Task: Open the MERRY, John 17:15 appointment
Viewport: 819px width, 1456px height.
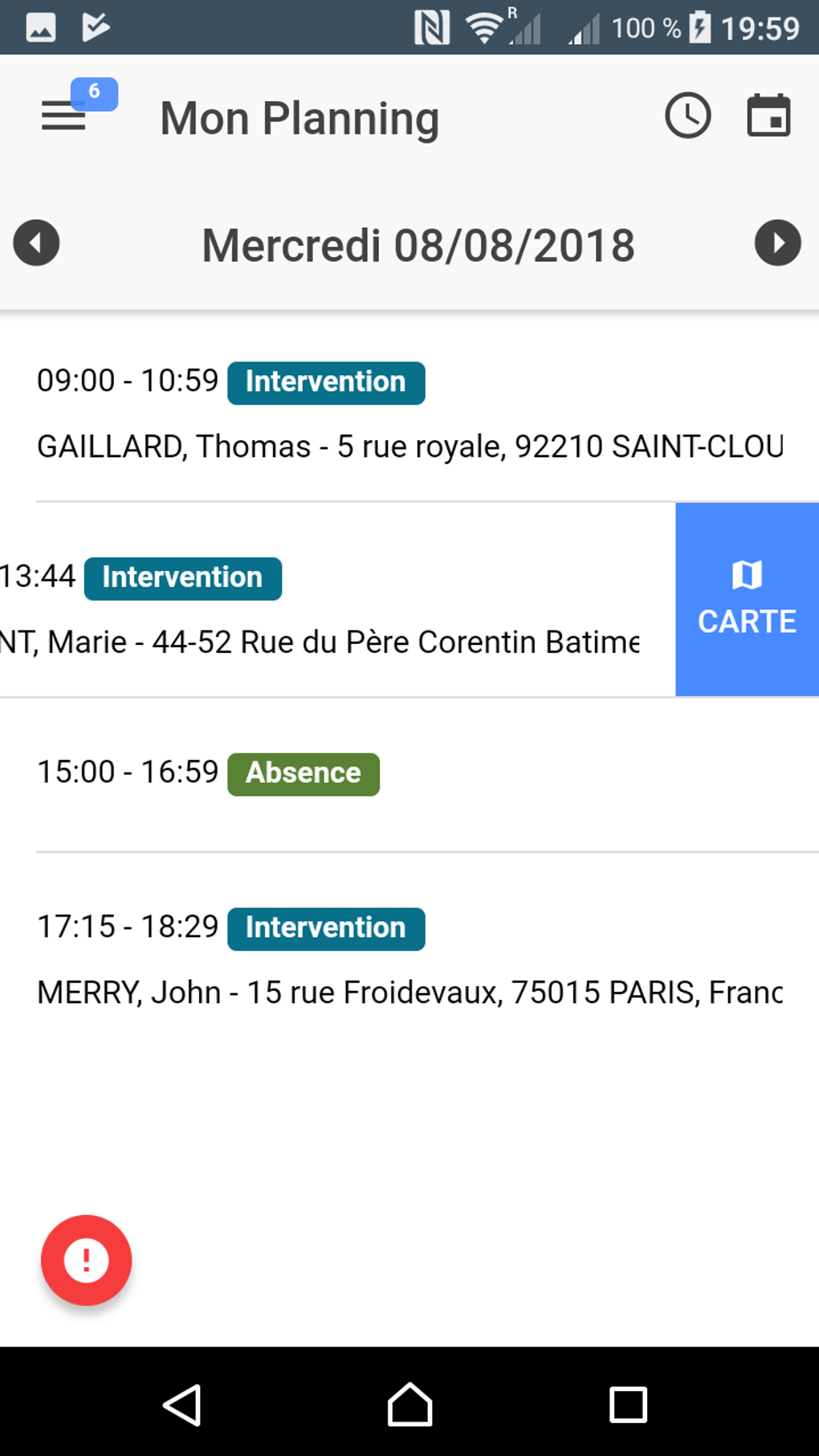Action: 361,960
